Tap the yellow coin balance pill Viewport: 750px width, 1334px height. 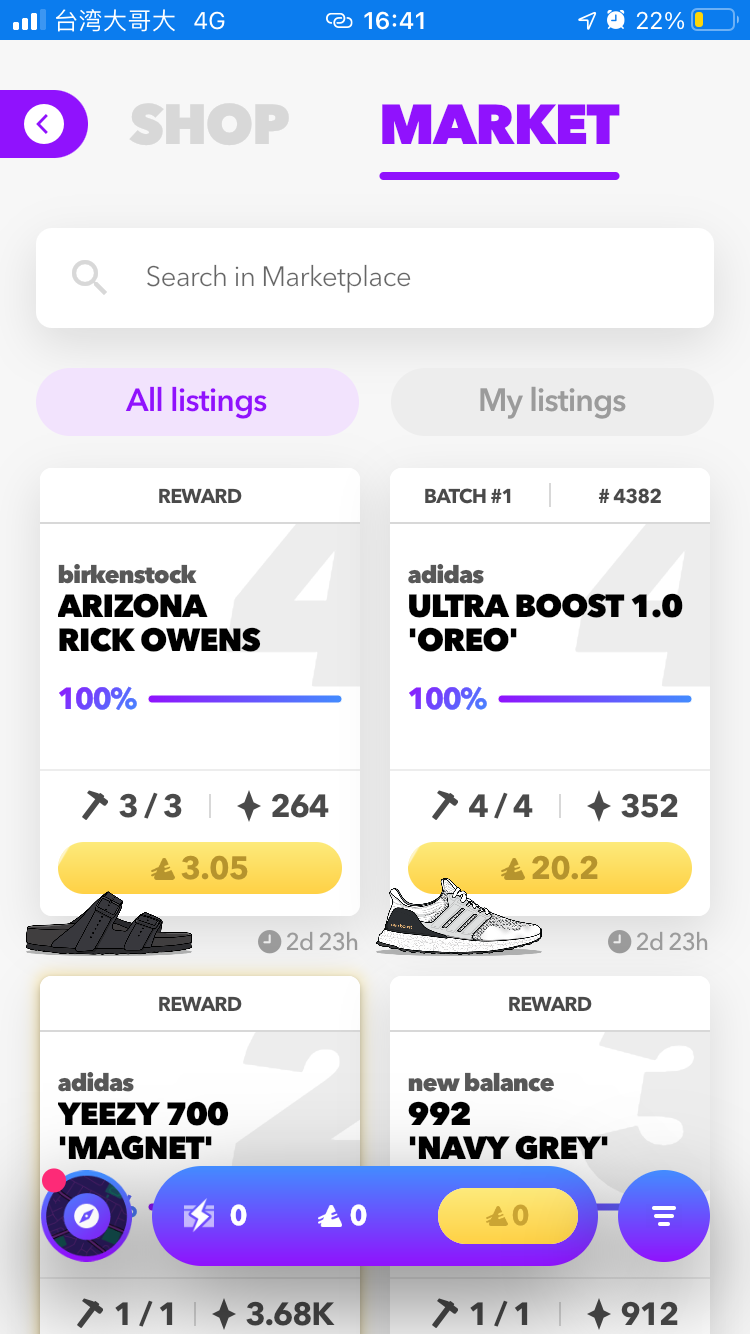tap(508, 1216)
